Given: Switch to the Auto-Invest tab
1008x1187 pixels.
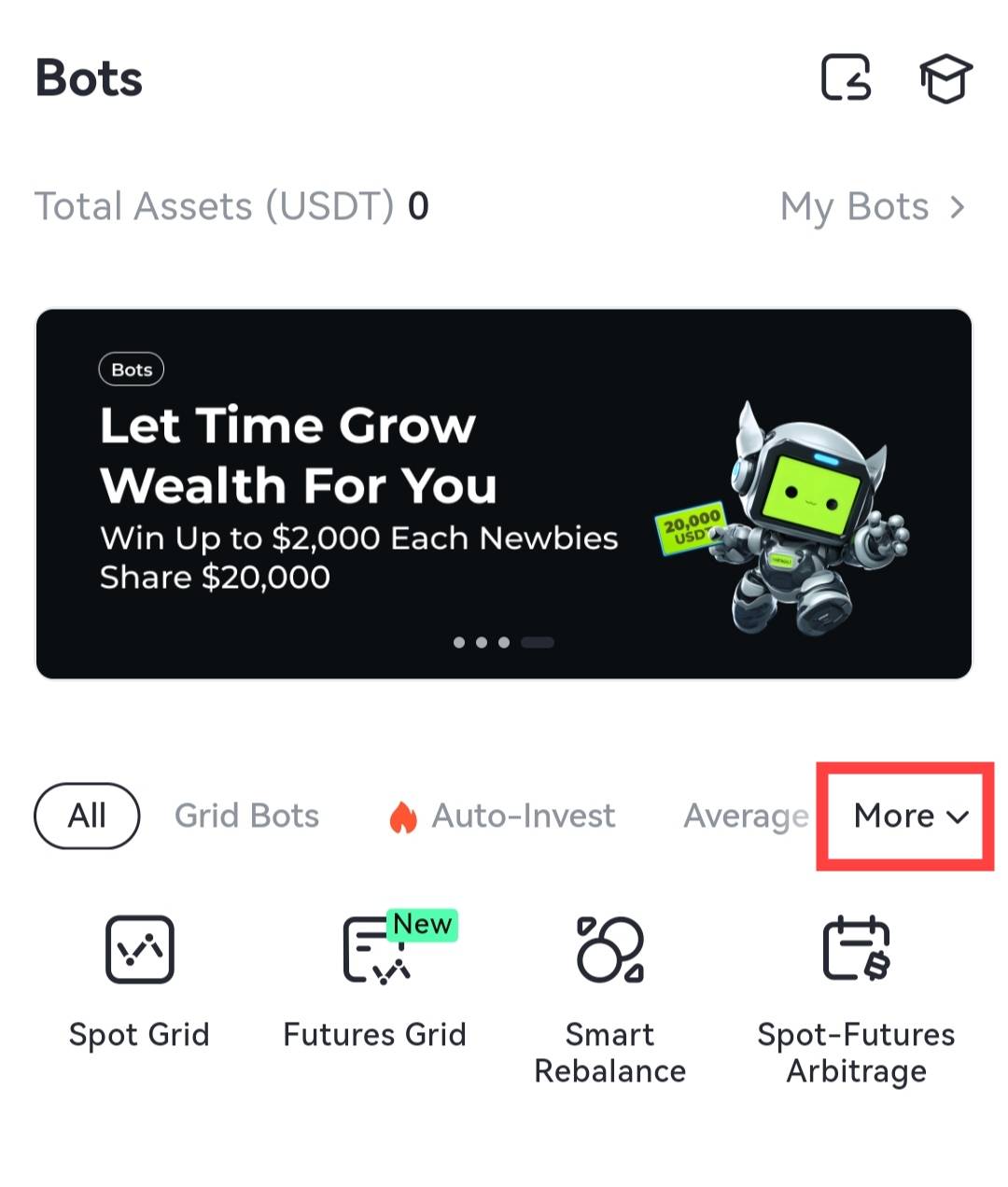Looking at the screenshot, I should (x=504, y=816).
